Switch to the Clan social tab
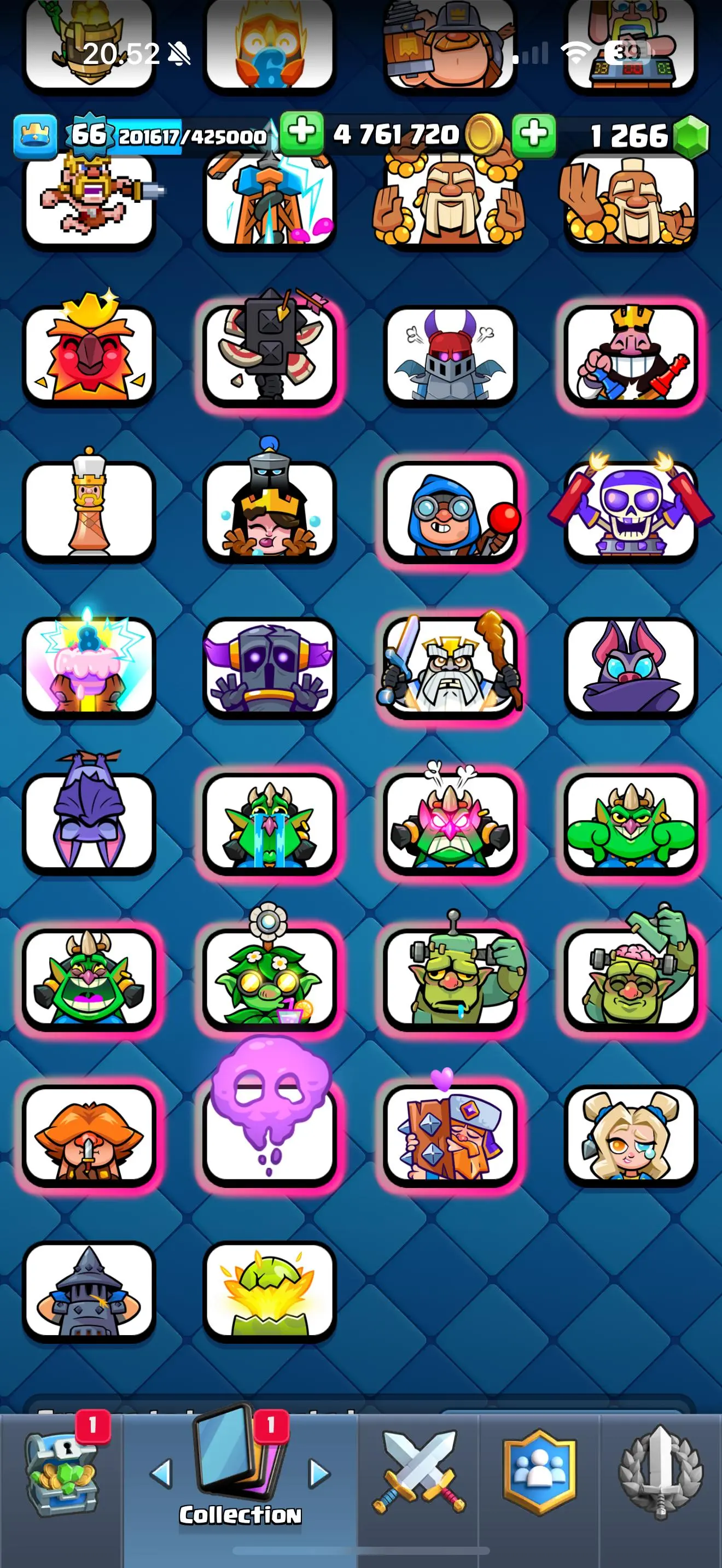Image resolution: width=722 pixels, height=1568 pixels. pos(539,1473)
